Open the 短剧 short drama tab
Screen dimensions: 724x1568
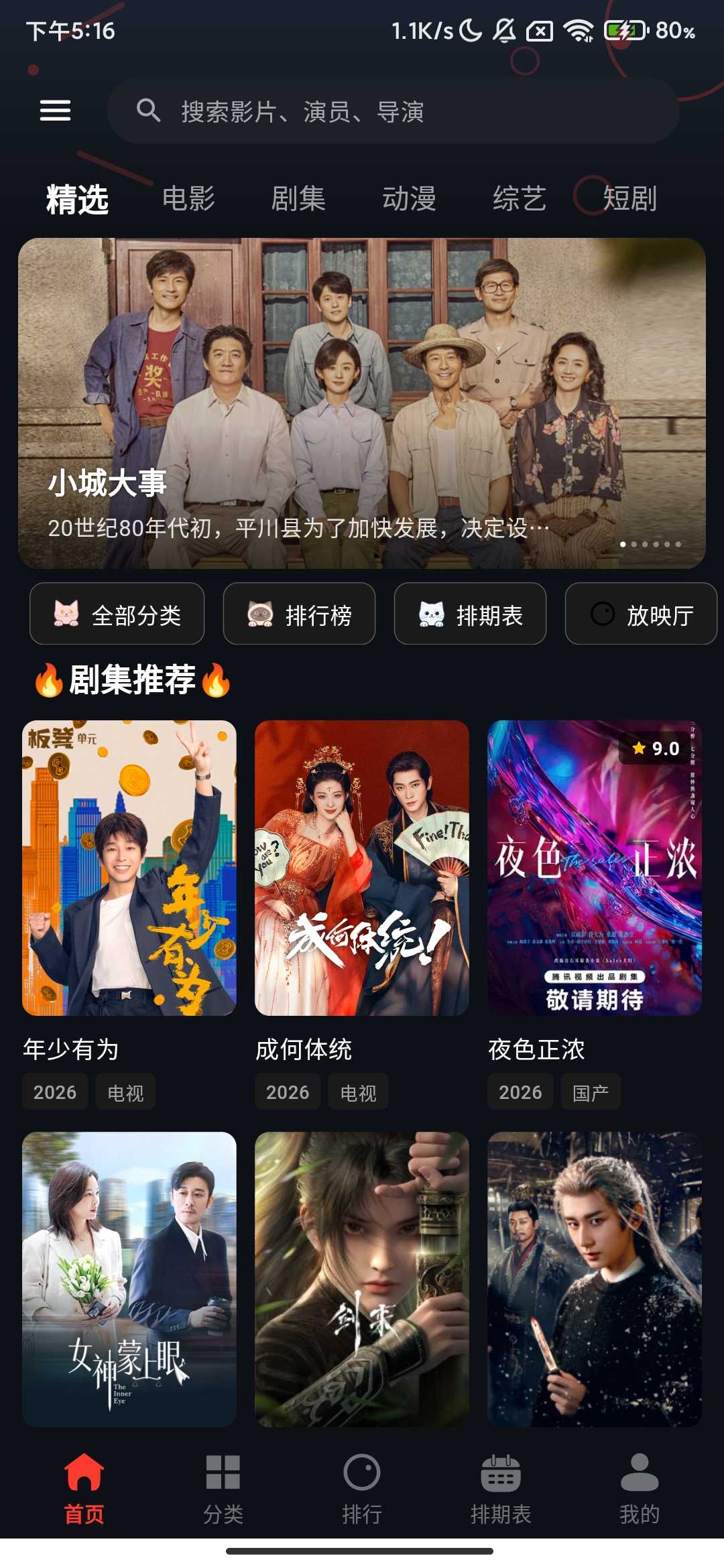(627, 198)
